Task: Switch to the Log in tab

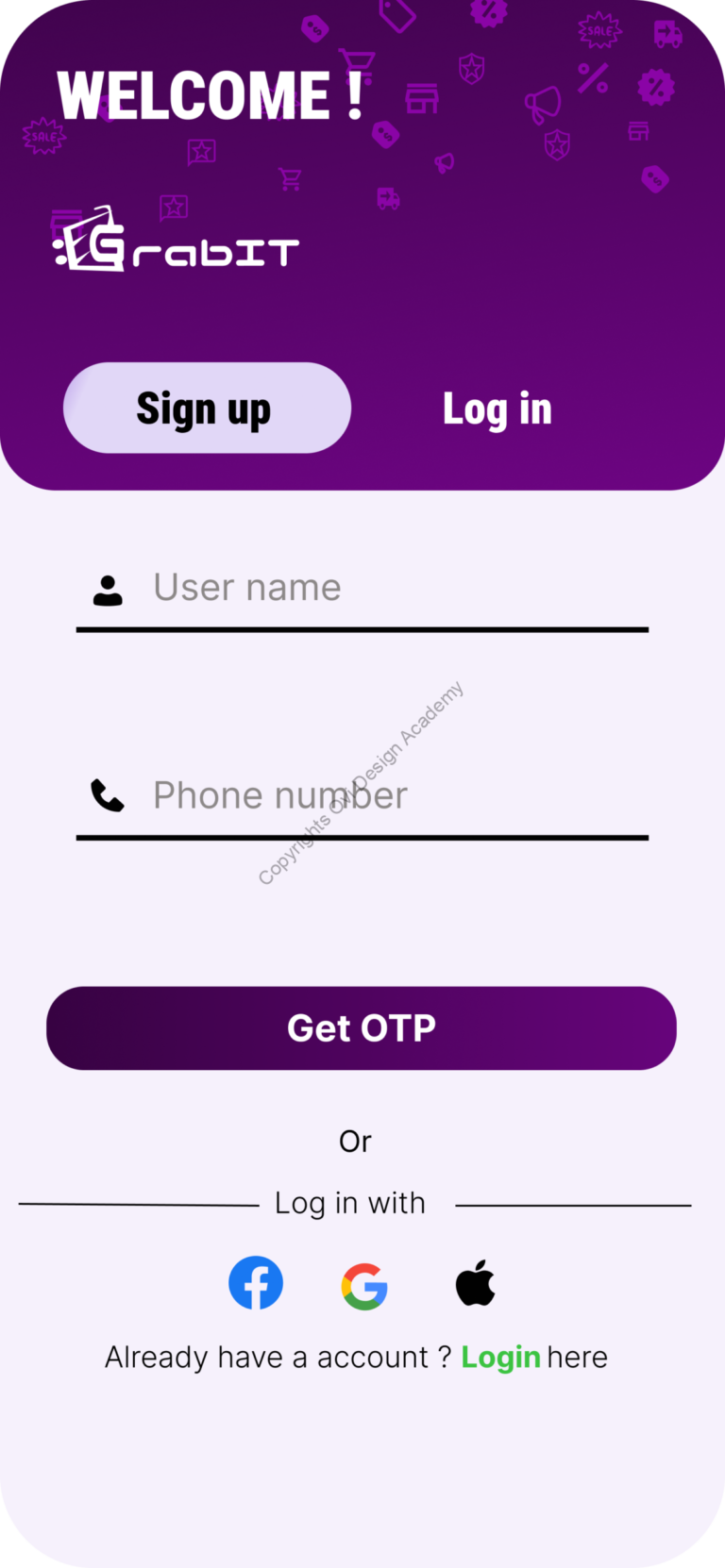Action: [497, 409]
